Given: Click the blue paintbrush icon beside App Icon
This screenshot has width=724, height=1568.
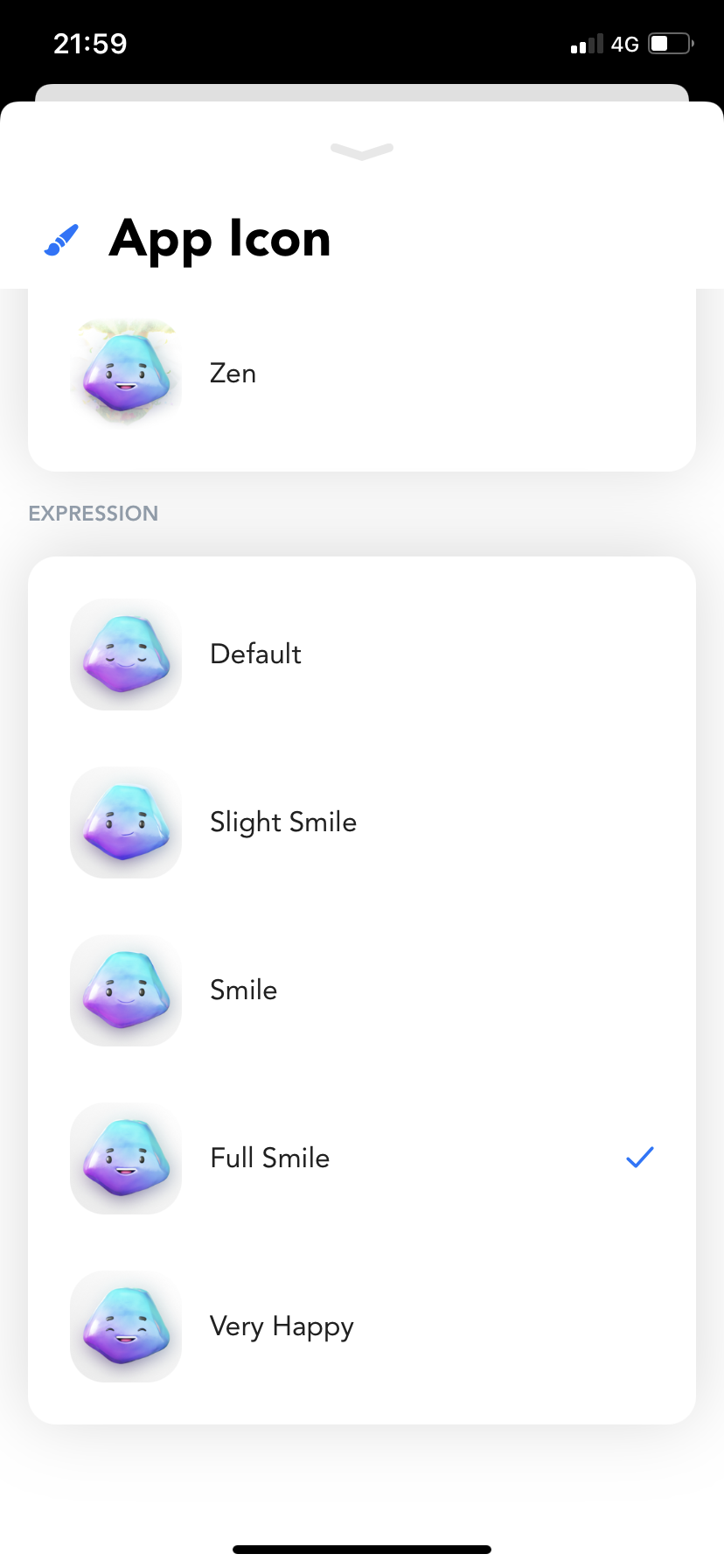Looking at the screenshot, I should (59, 239).
